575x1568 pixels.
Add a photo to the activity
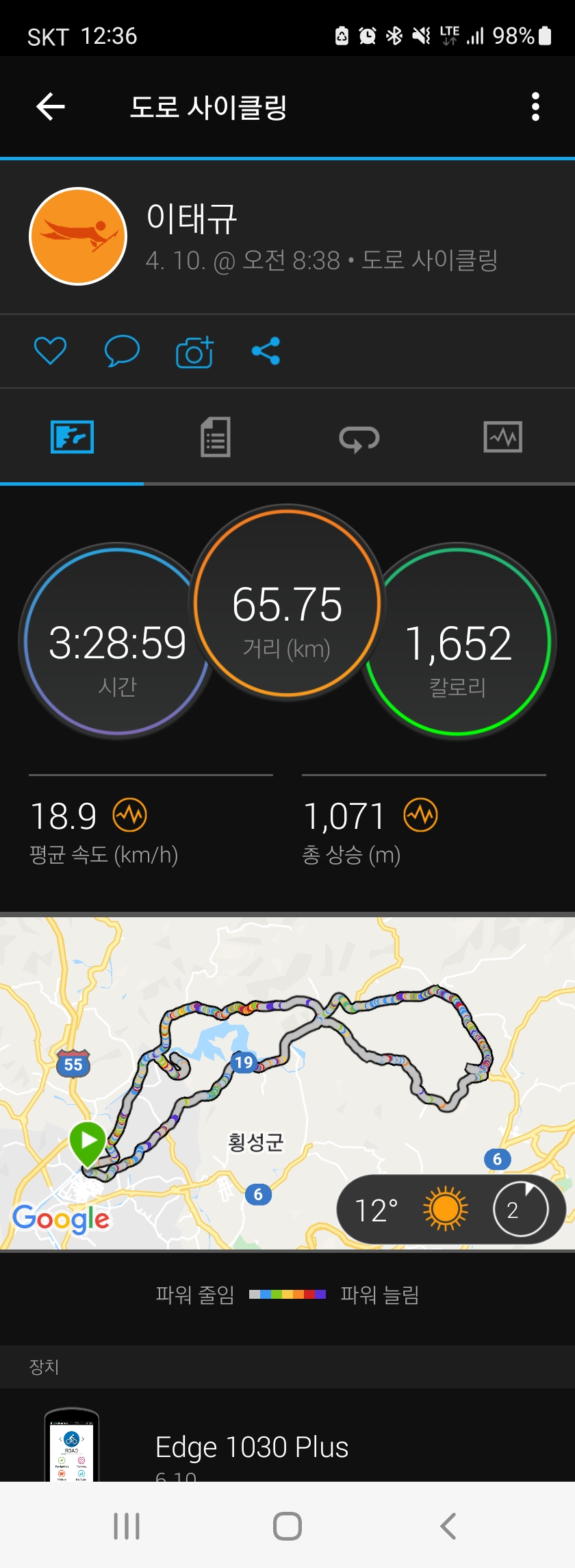194,352
